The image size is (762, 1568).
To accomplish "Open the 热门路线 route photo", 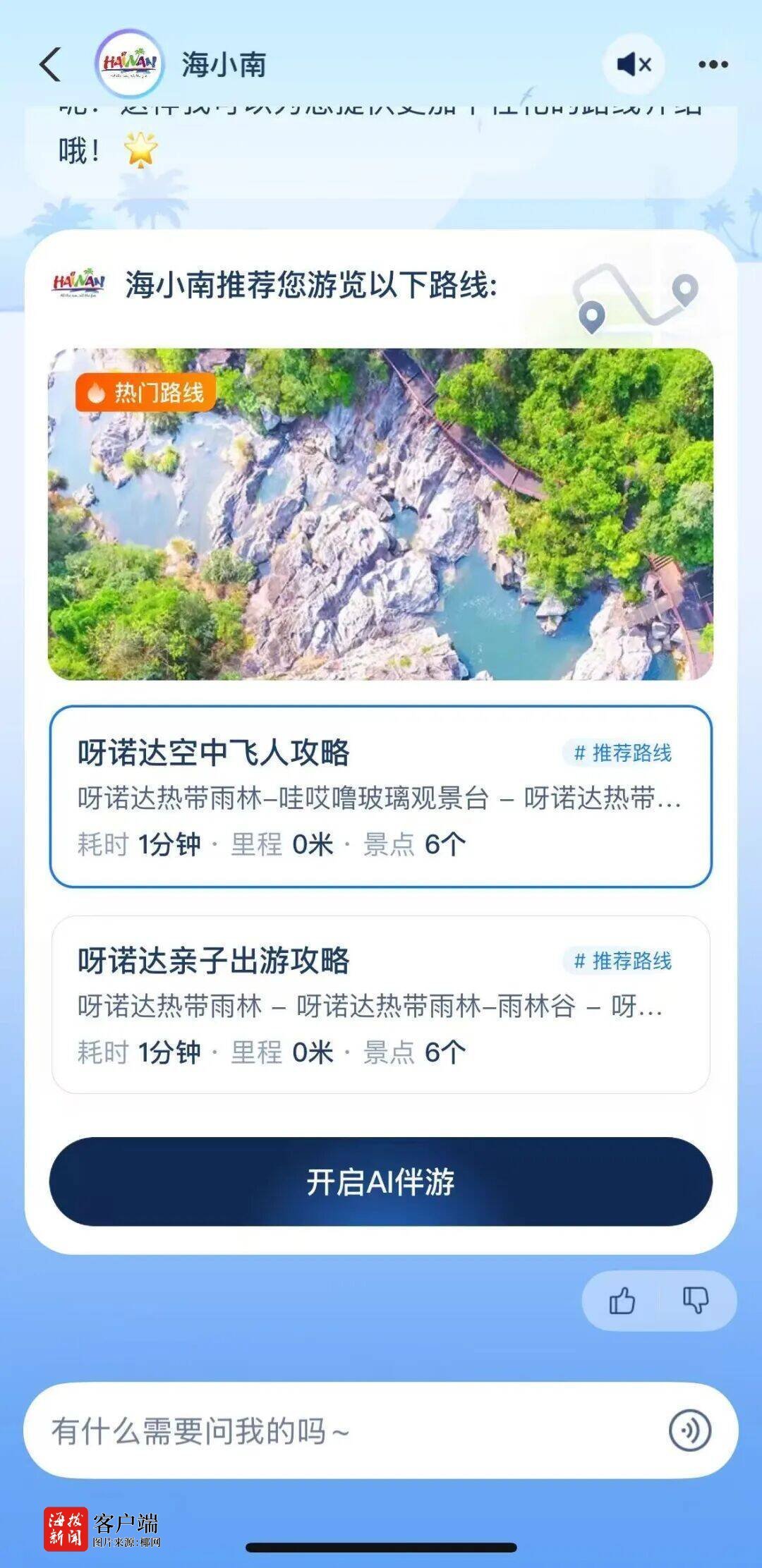I will coord(380,513).
